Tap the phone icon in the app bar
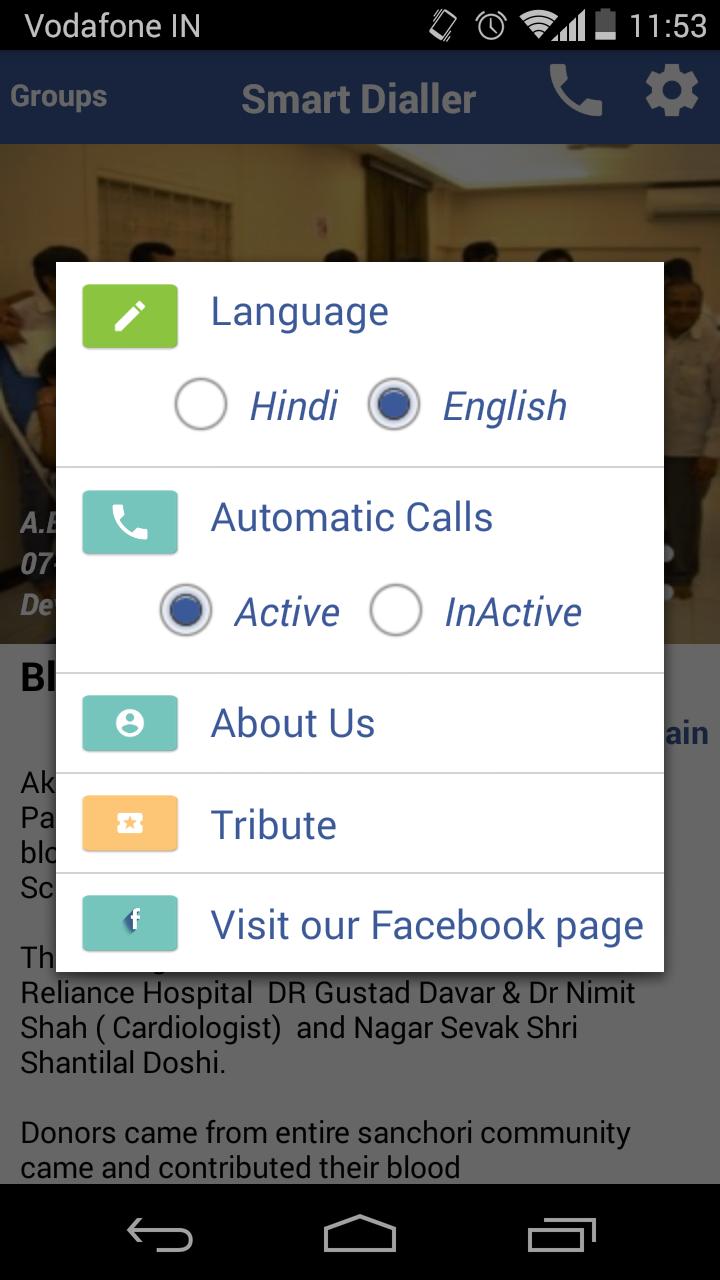720x1280 pixels. click(576, 94)
